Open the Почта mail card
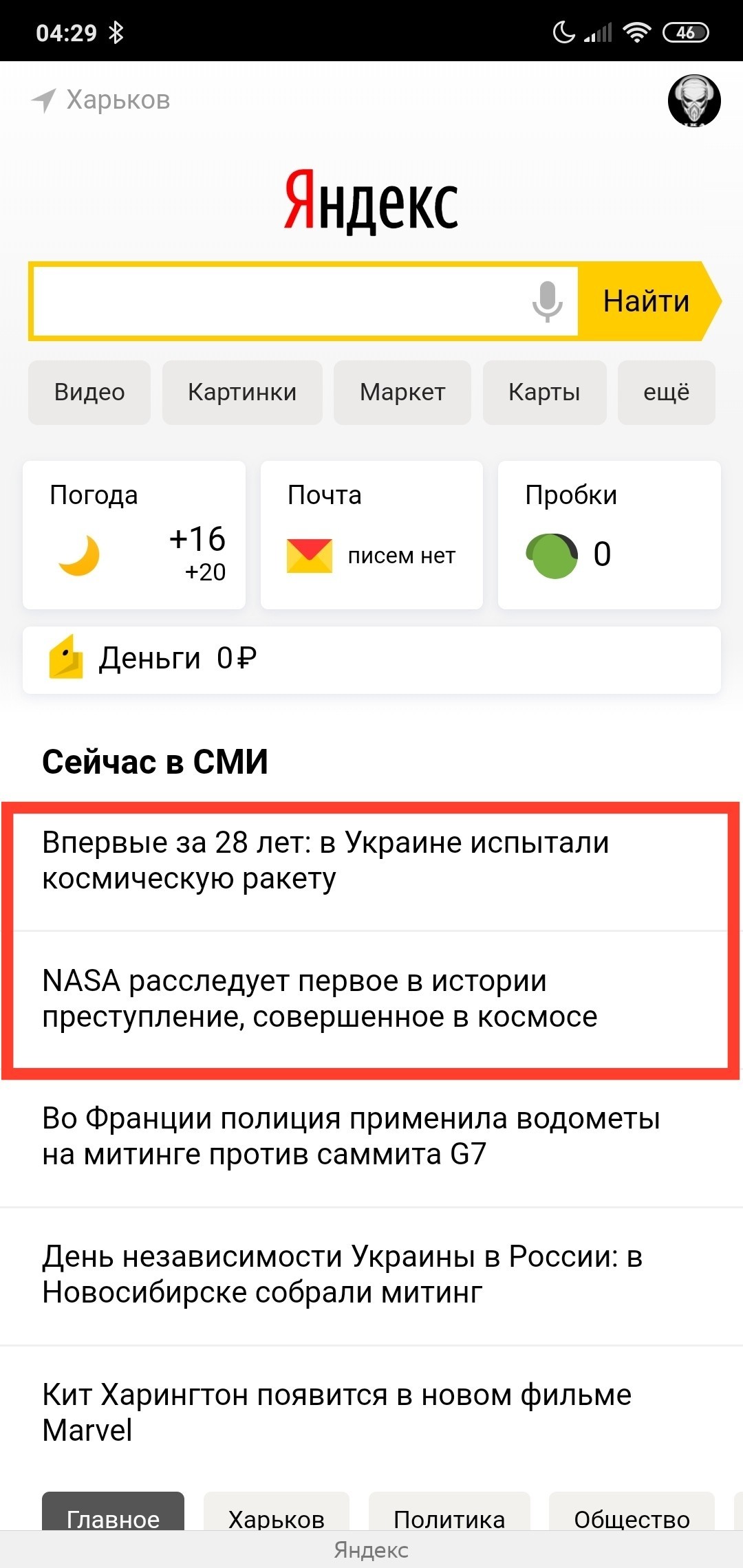Viewport: 743px width, 1568px height. point(371,535)
